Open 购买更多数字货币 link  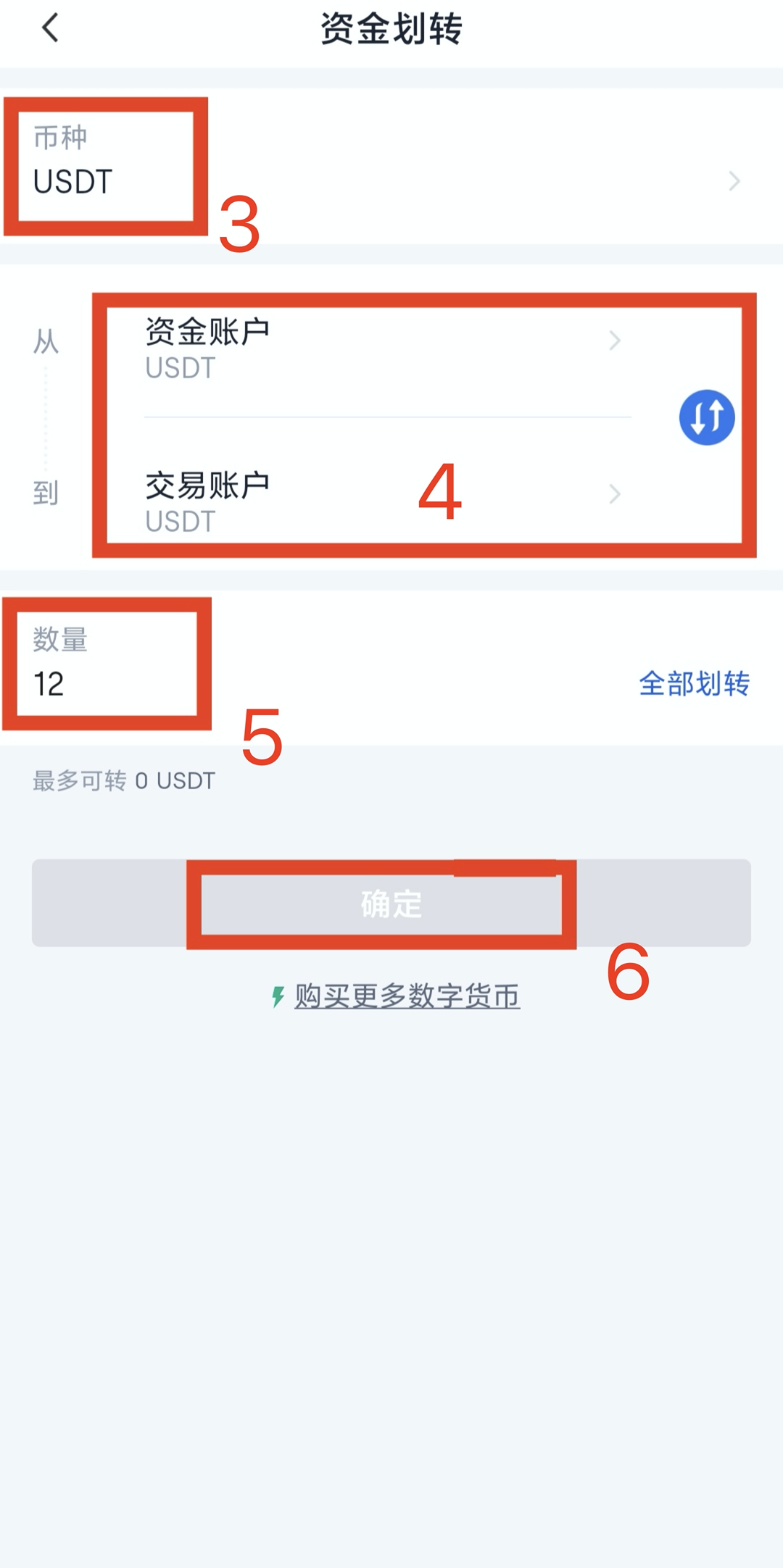tap(406, 996)
